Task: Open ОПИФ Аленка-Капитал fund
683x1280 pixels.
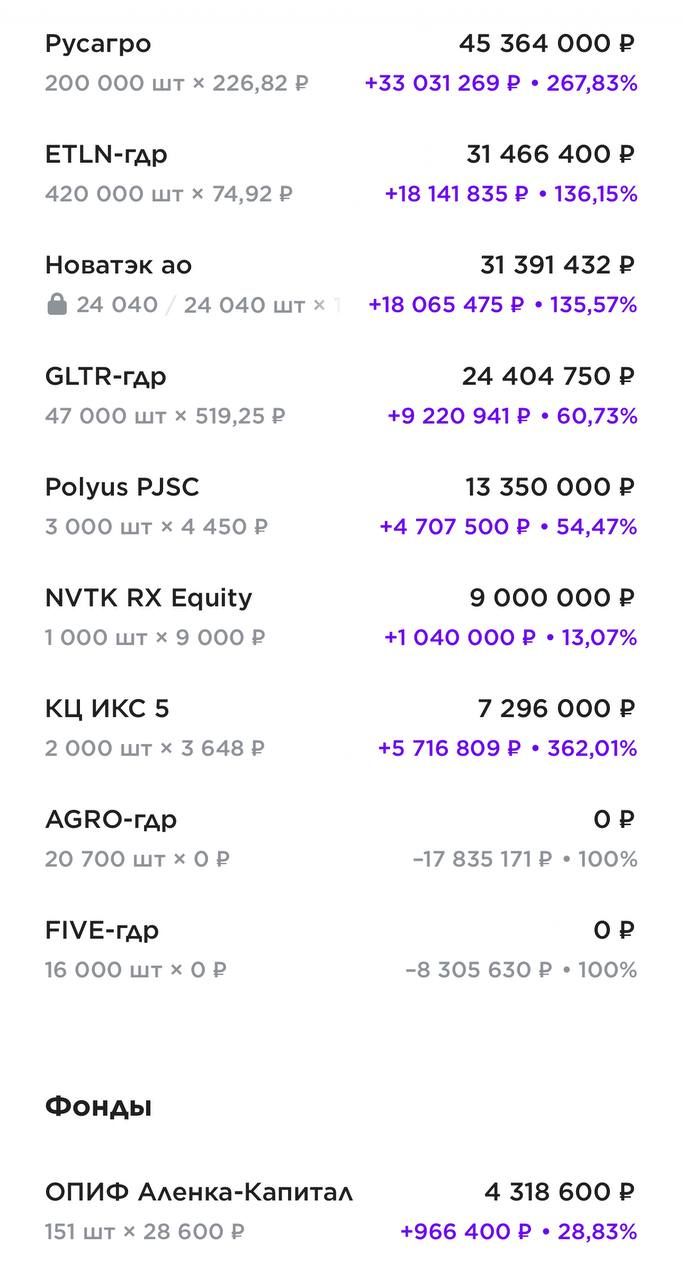Action: (340, 1211)
